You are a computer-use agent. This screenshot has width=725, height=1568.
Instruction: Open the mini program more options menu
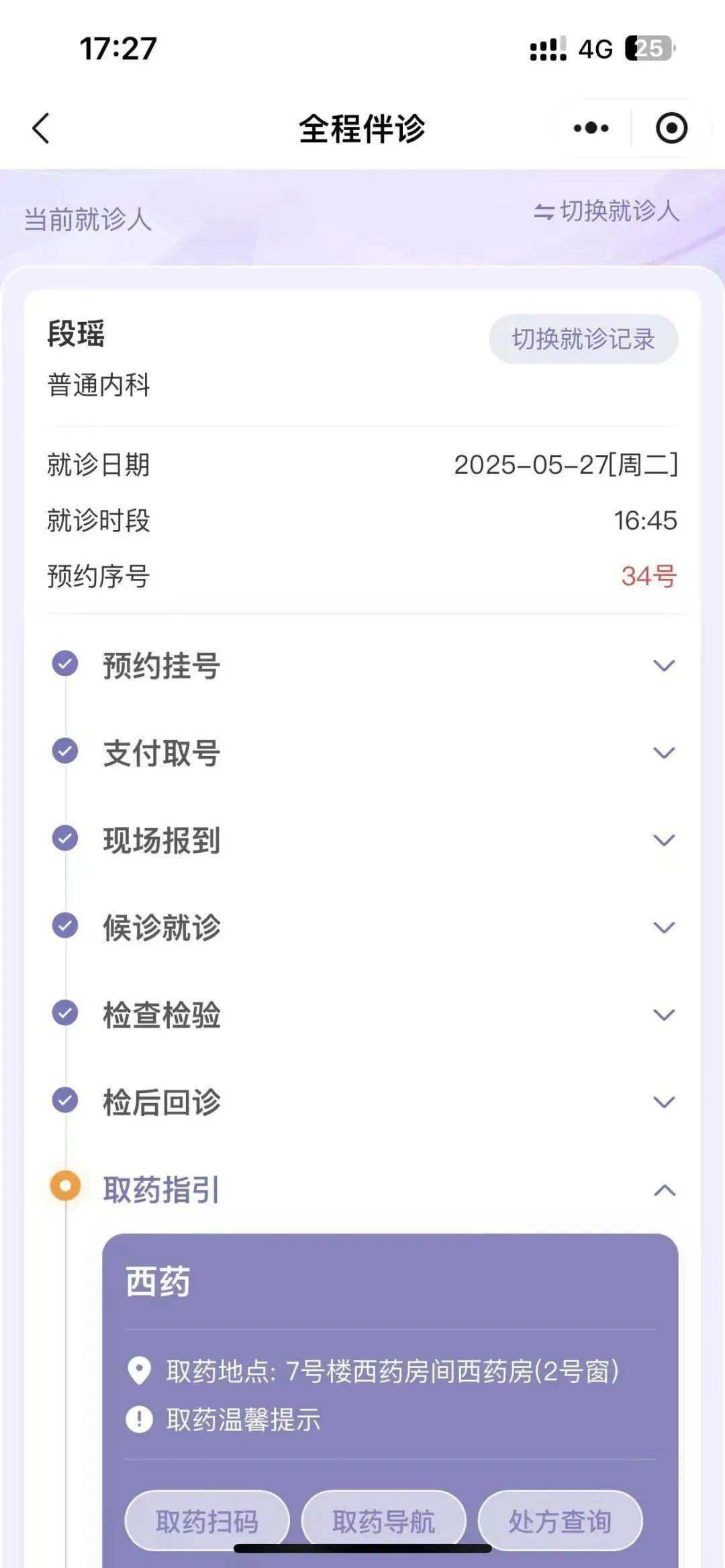tap(591, 128)
